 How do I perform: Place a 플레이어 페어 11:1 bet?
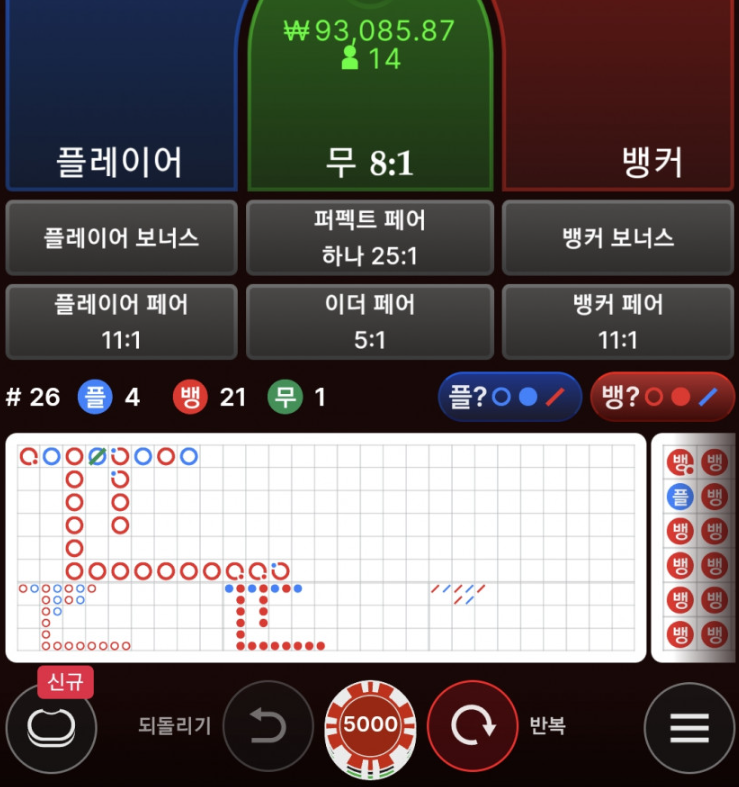pyautogui.click(x=121, y=322)
